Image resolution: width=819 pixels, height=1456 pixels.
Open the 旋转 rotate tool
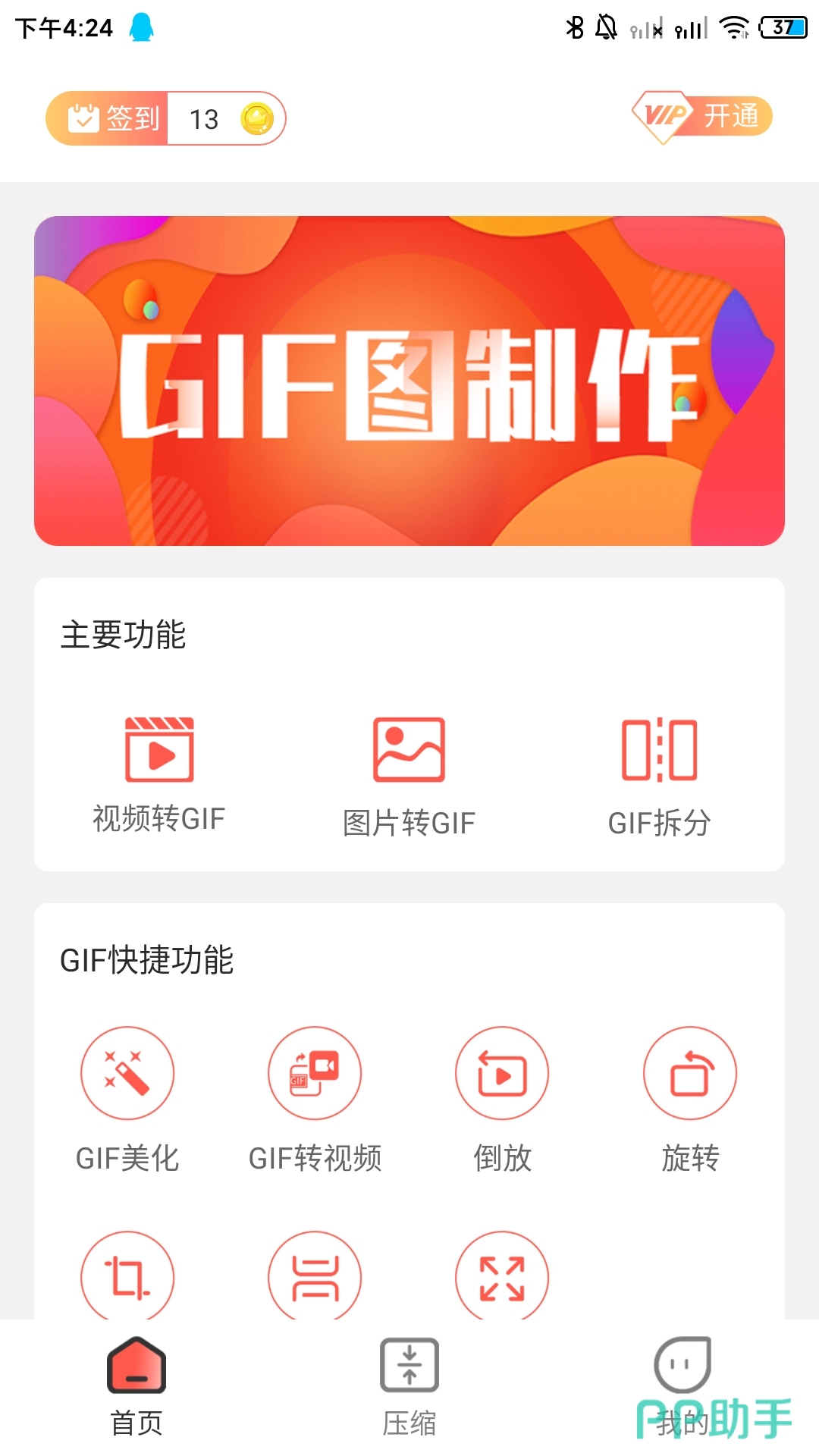point(690,1098)
